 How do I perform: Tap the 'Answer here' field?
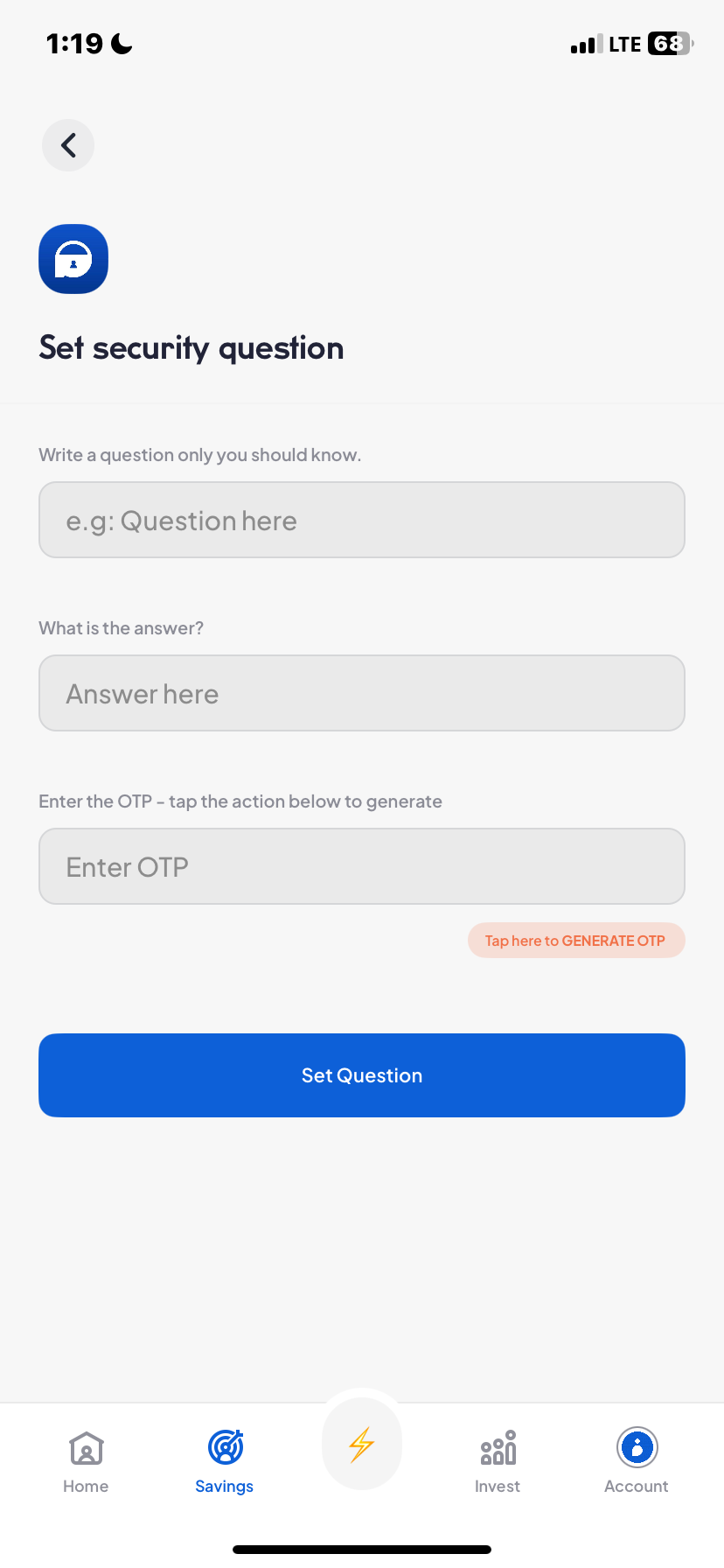[x=361, y=692]
